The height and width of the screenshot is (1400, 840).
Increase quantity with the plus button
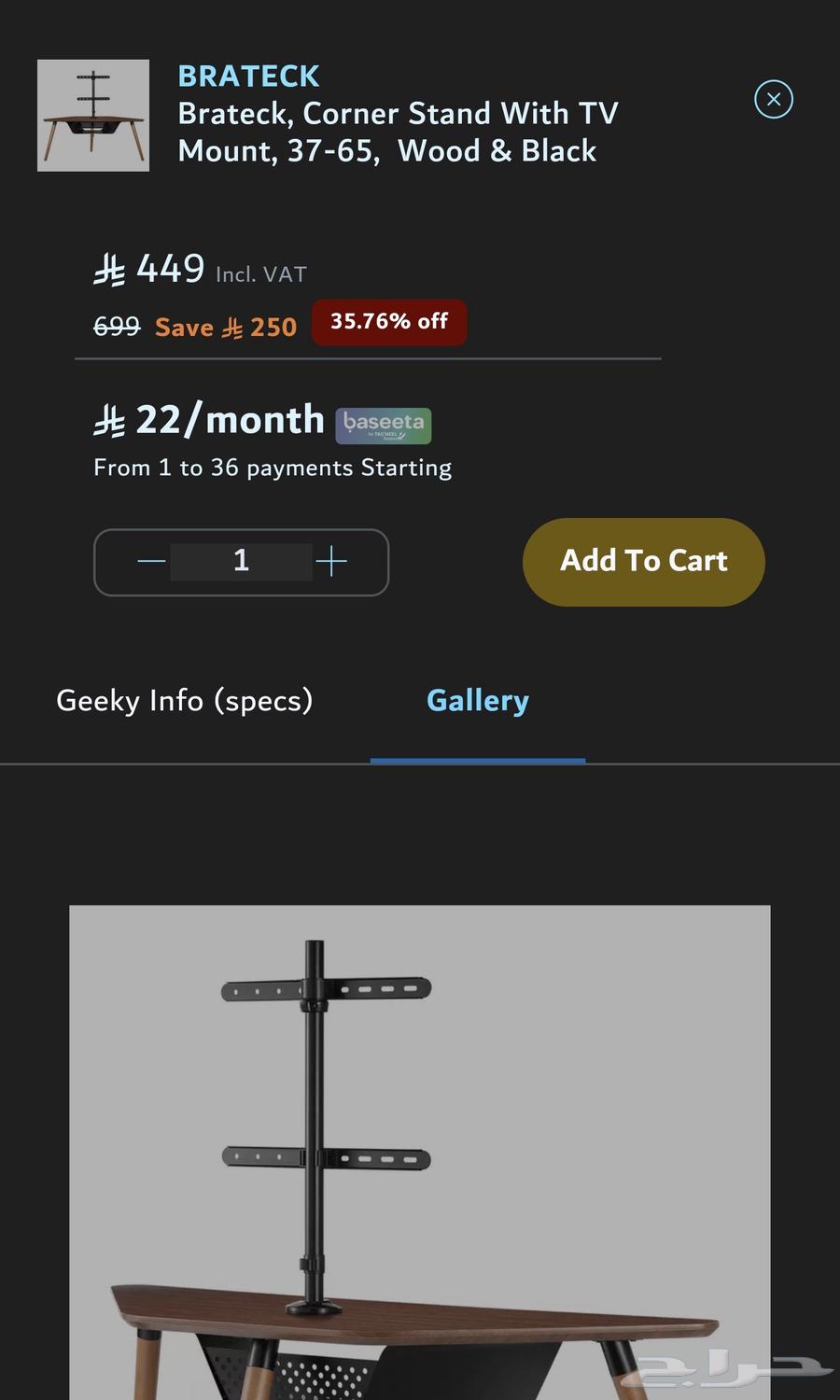click(x=331, y=561)
